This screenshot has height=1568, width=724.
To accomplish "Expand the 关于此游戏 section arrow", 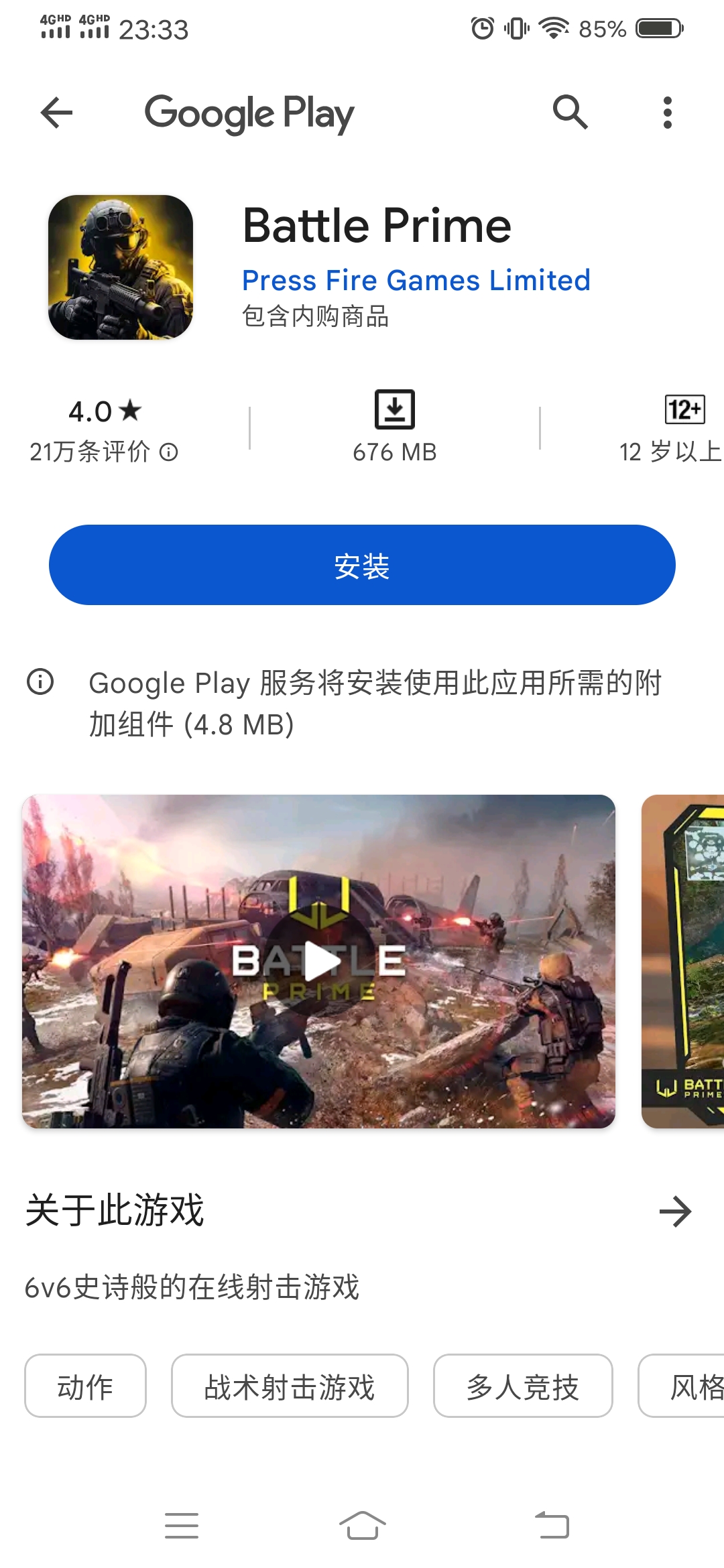I will (x=674, y=1212).
